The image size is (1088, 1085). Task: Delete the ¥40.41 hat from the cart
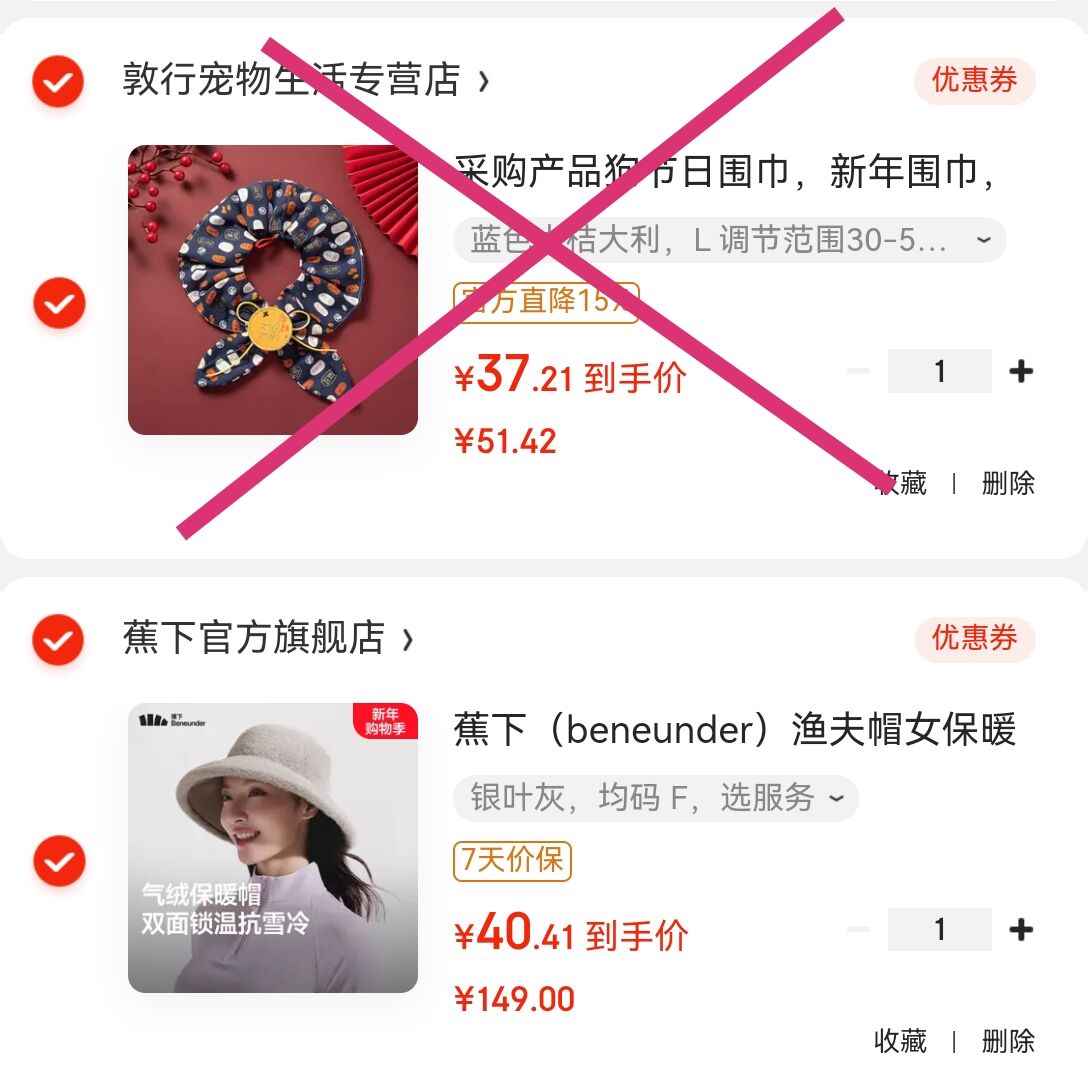(x=1008, y=1042)
